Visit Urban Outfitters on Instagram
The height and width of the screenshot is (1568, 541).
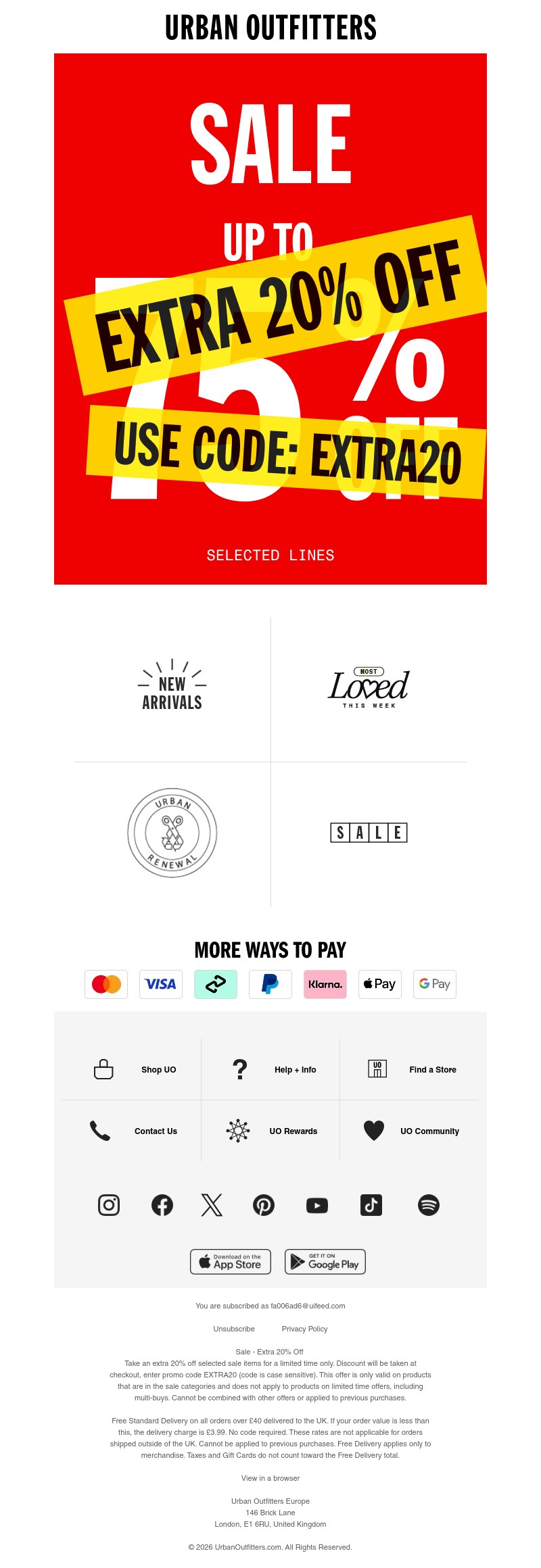click(x=109, y=1205)
